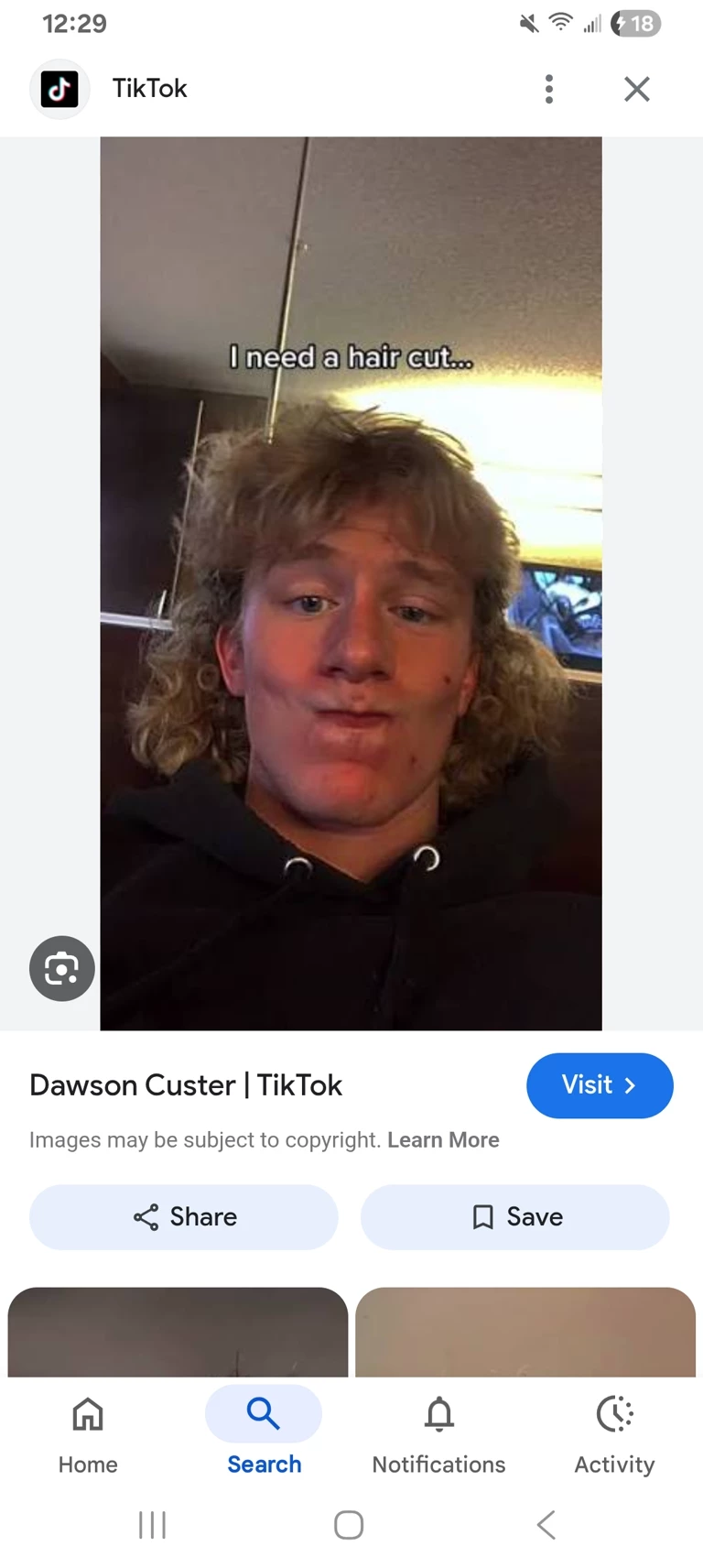Close the image viewer

click(637, 89)
